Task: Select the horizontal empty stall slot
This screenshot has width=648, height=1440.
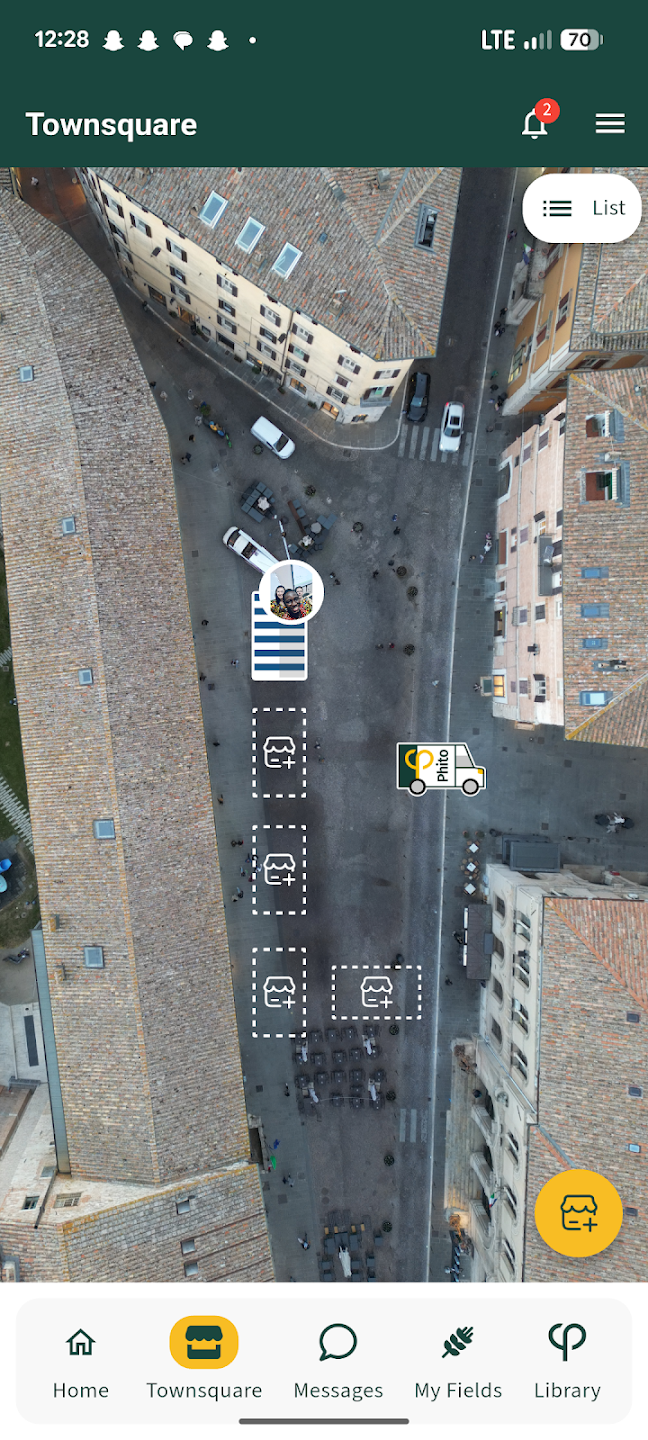Action: [376, 992]
